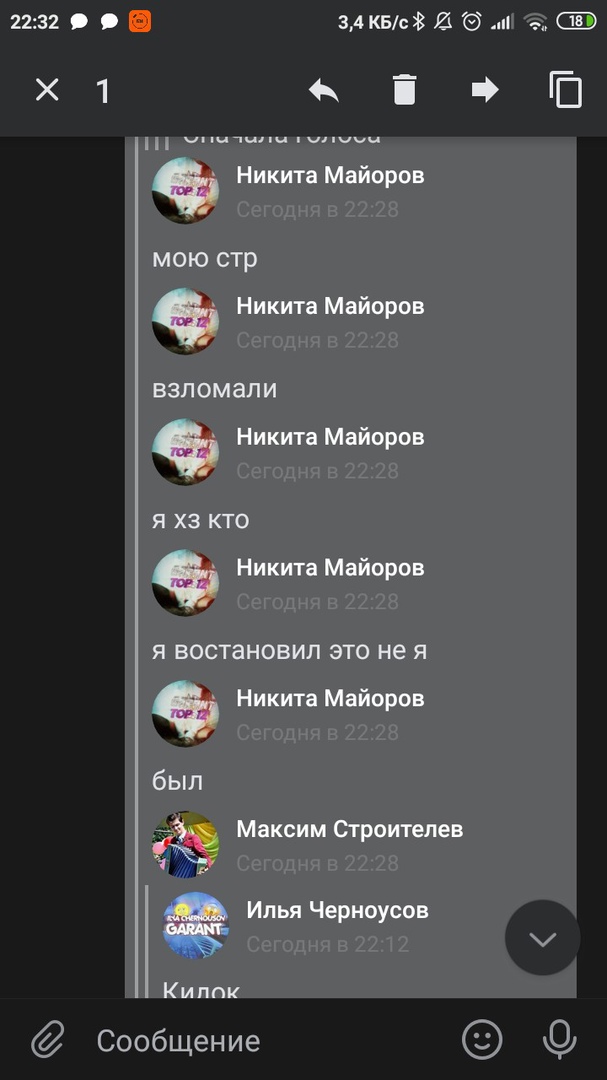Image resolution: width=607 pixels, height=1080 pixels.
Task: Open the attachment paperclip
Action: click(47, 1040)
